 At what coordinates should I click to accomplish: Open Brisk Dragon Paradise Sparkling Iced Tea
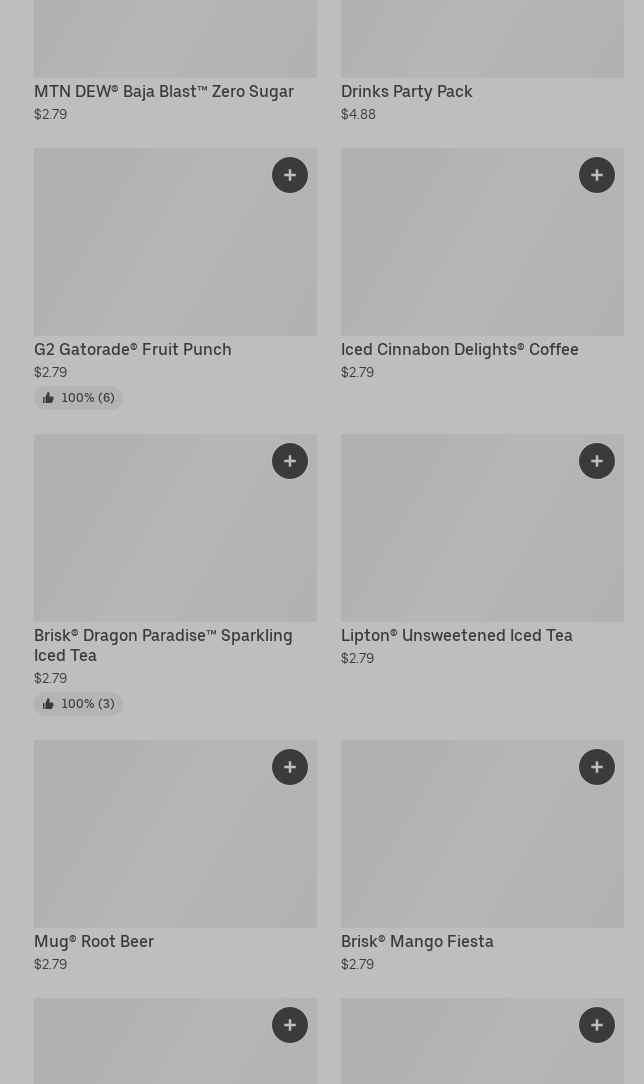point(163,645)
